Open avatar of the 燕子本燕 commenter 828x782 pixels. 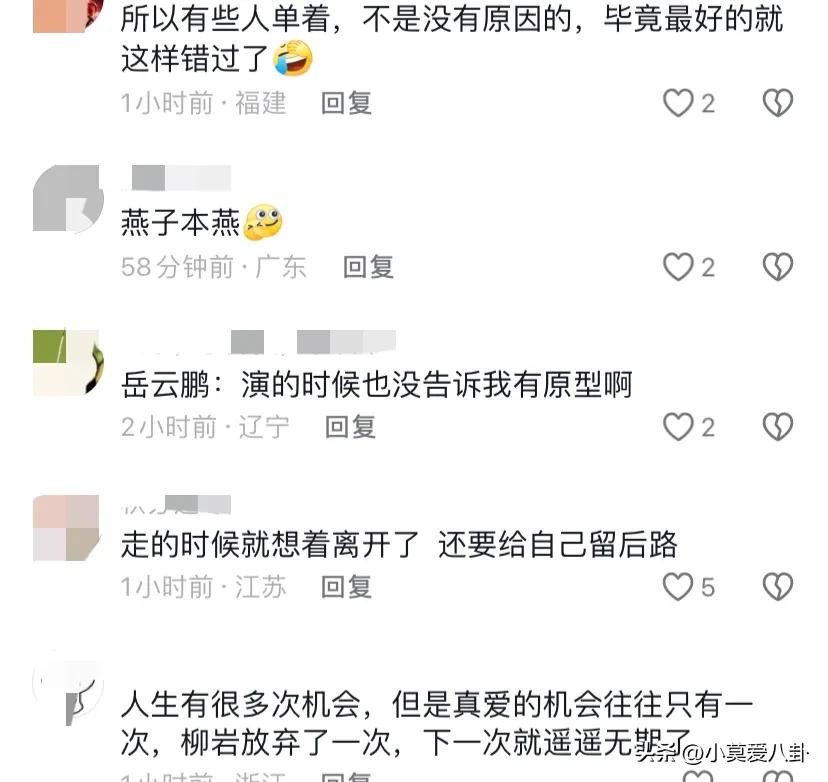click(67, 200)
